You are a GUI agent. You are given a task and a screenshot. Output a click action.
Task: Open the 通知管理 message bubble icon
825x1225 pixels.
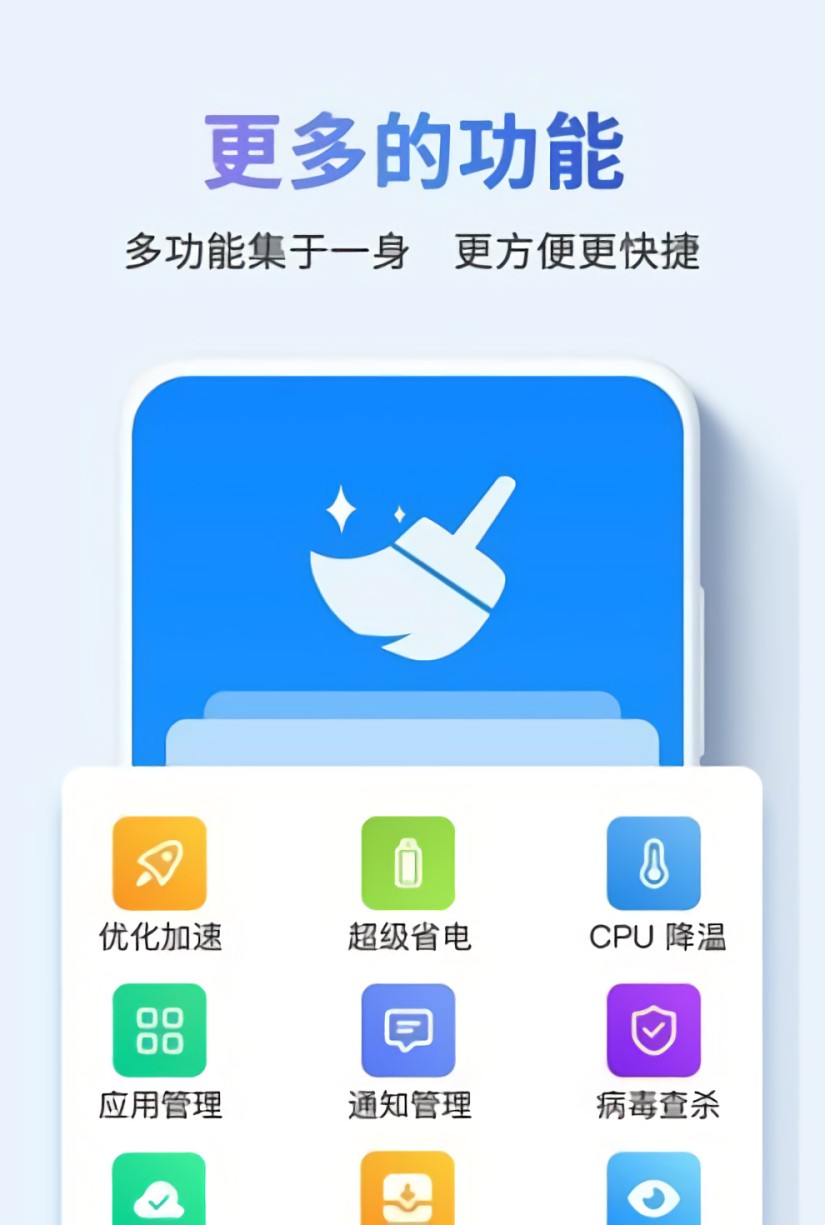coord(407,1028)
